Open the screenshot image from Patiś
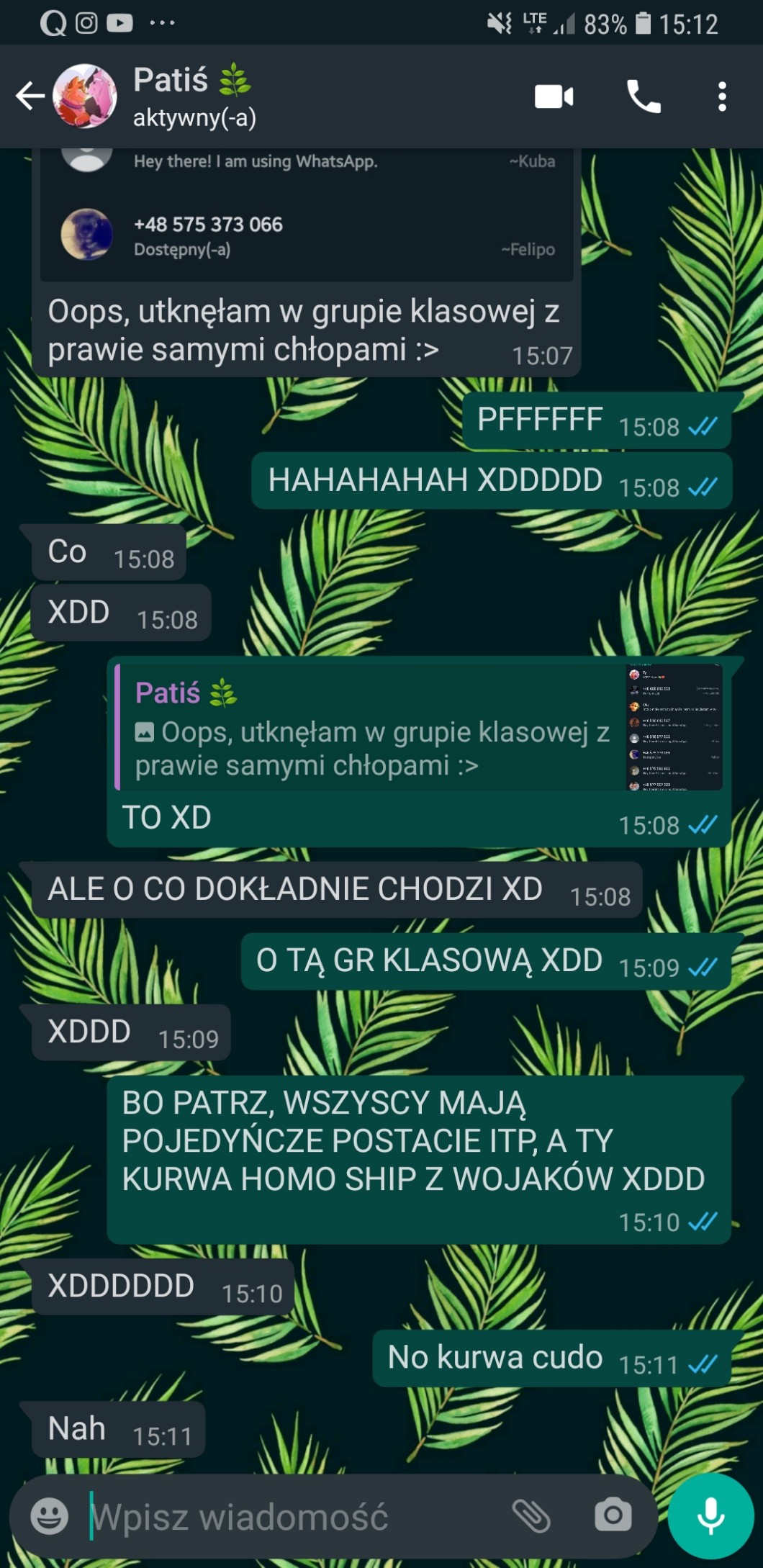 (x=306, y=216)
